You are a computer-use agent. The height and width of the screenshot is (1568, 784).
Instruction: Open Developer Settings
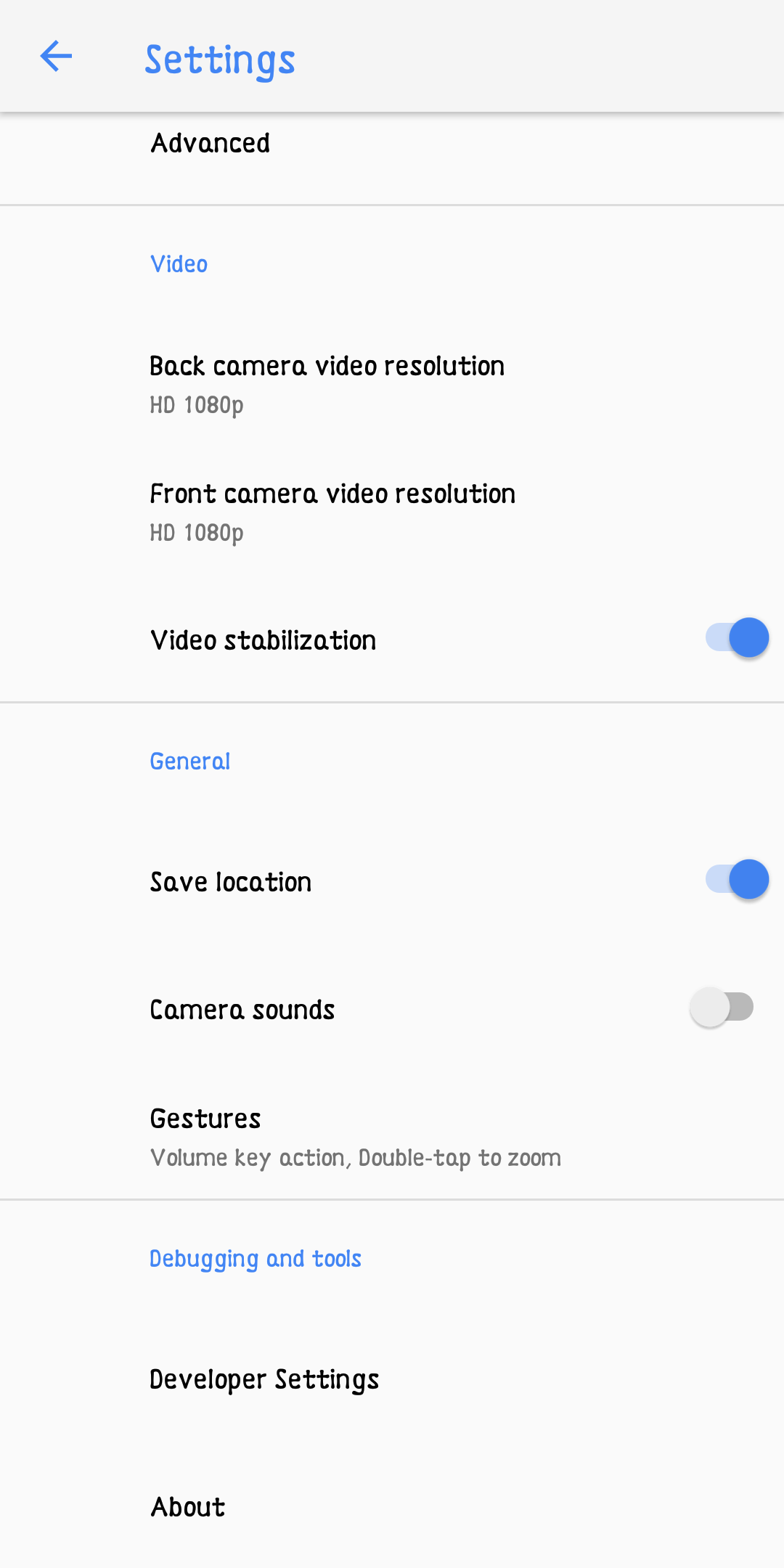click(x=392, y=1379)
